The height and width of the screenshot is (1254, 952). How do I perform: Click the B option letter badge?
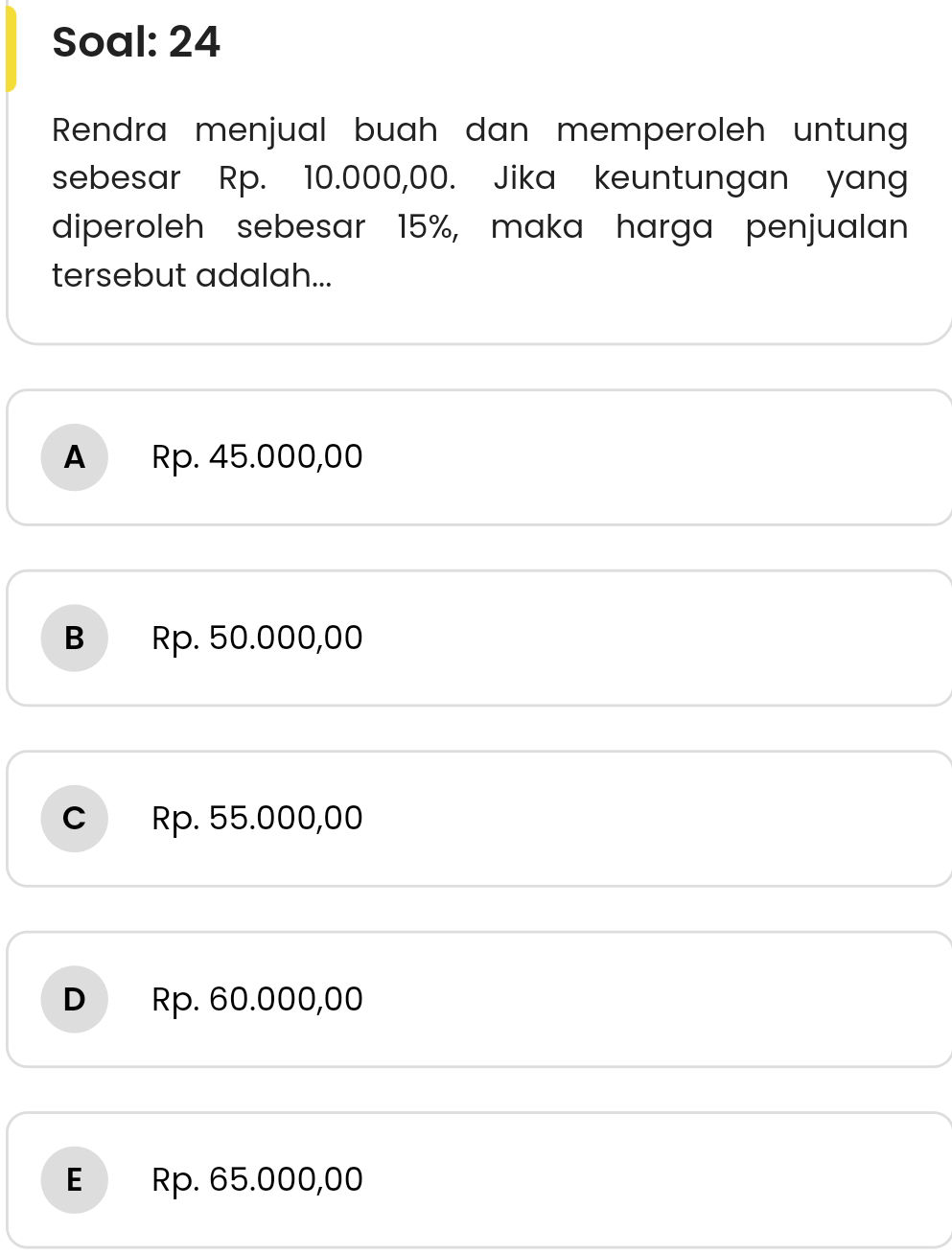[75, 638]
